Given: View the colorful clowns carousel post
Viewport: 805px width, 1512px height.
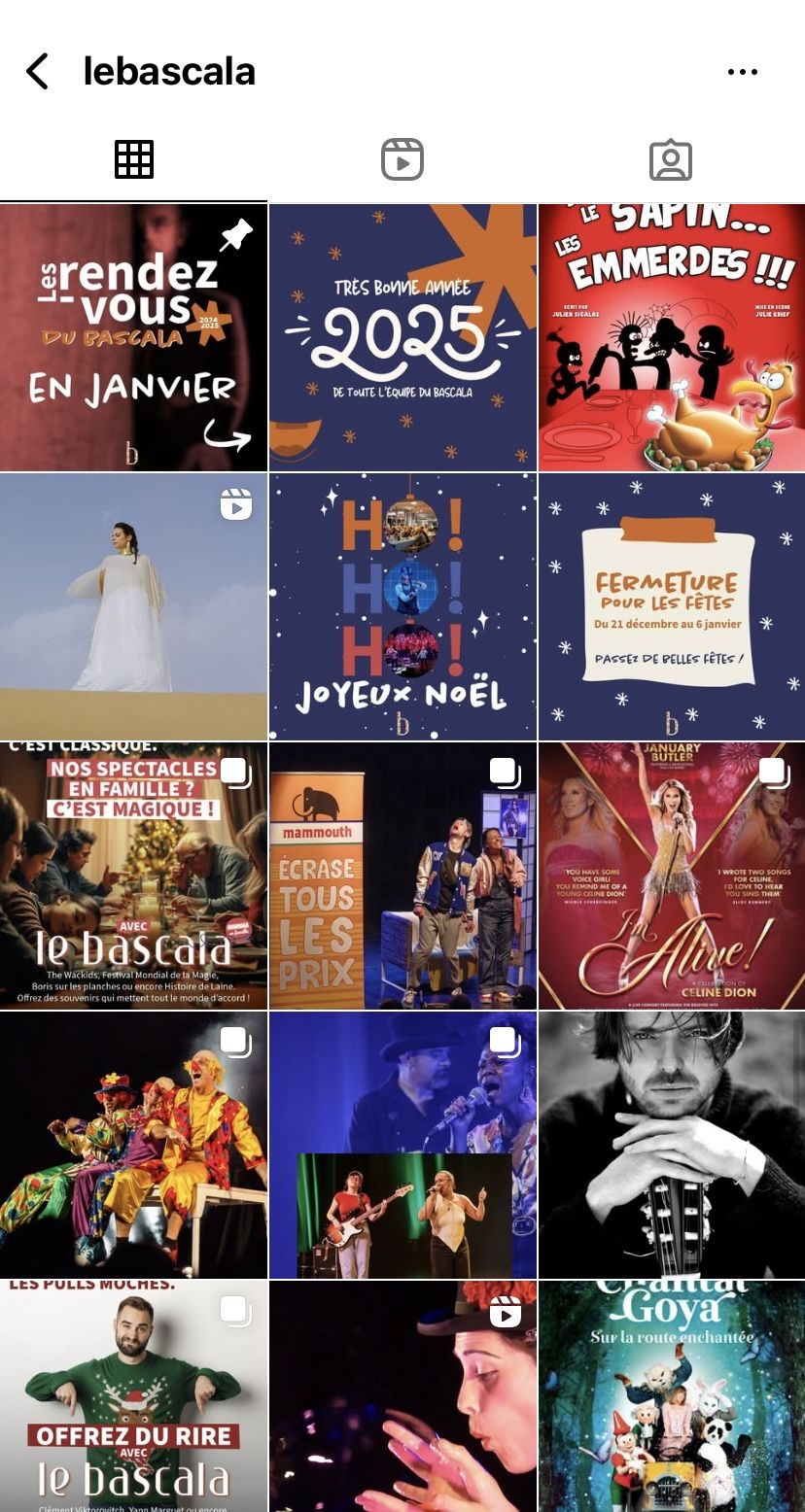Looking at the screenshot, I should 133,1145.
